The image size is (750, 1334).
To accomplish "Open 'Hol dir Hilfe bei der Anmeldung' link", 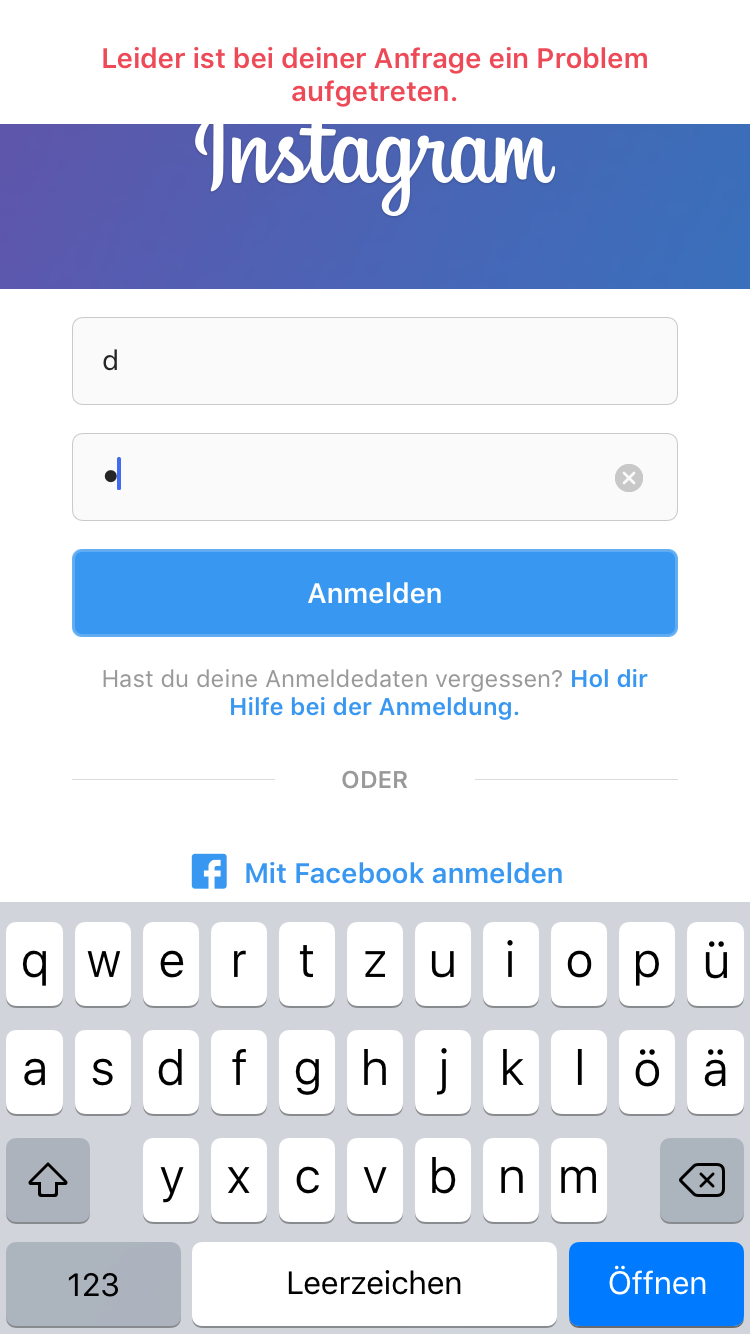I will (x=438, y=693).
